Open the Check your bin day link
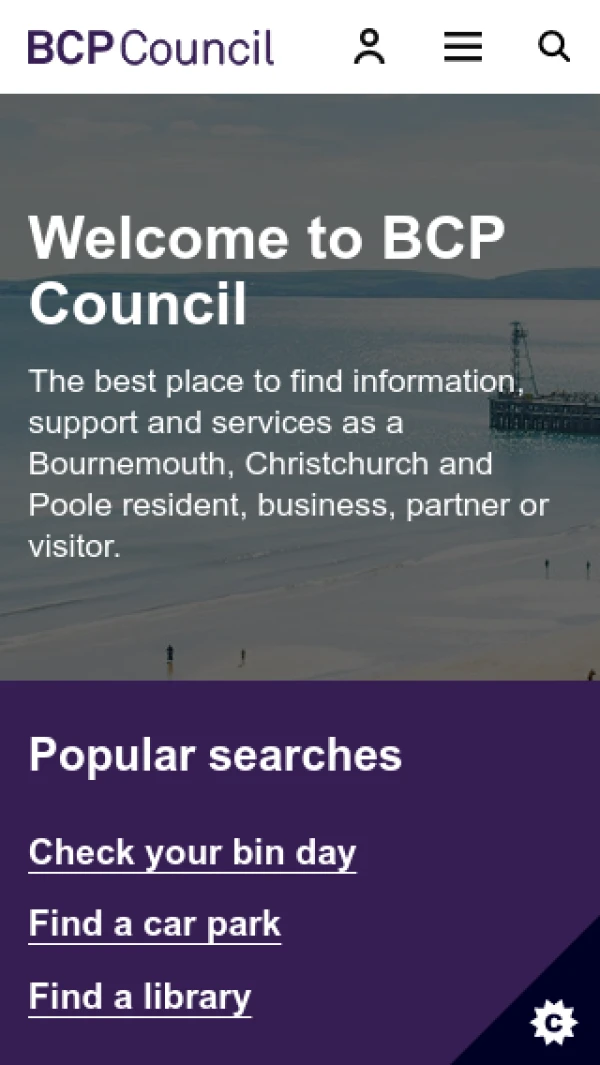600x1065 pixels. (192, 853)
